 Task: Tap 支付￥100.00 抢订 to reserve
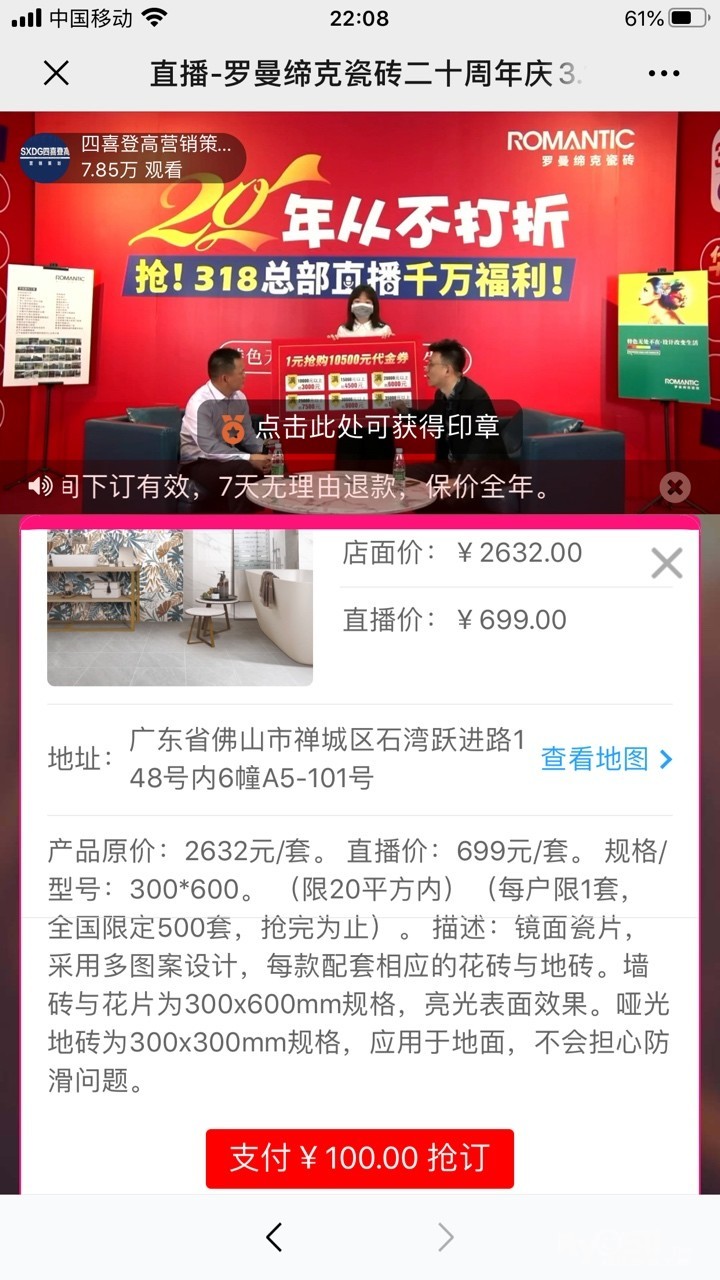click(360, 1158)
